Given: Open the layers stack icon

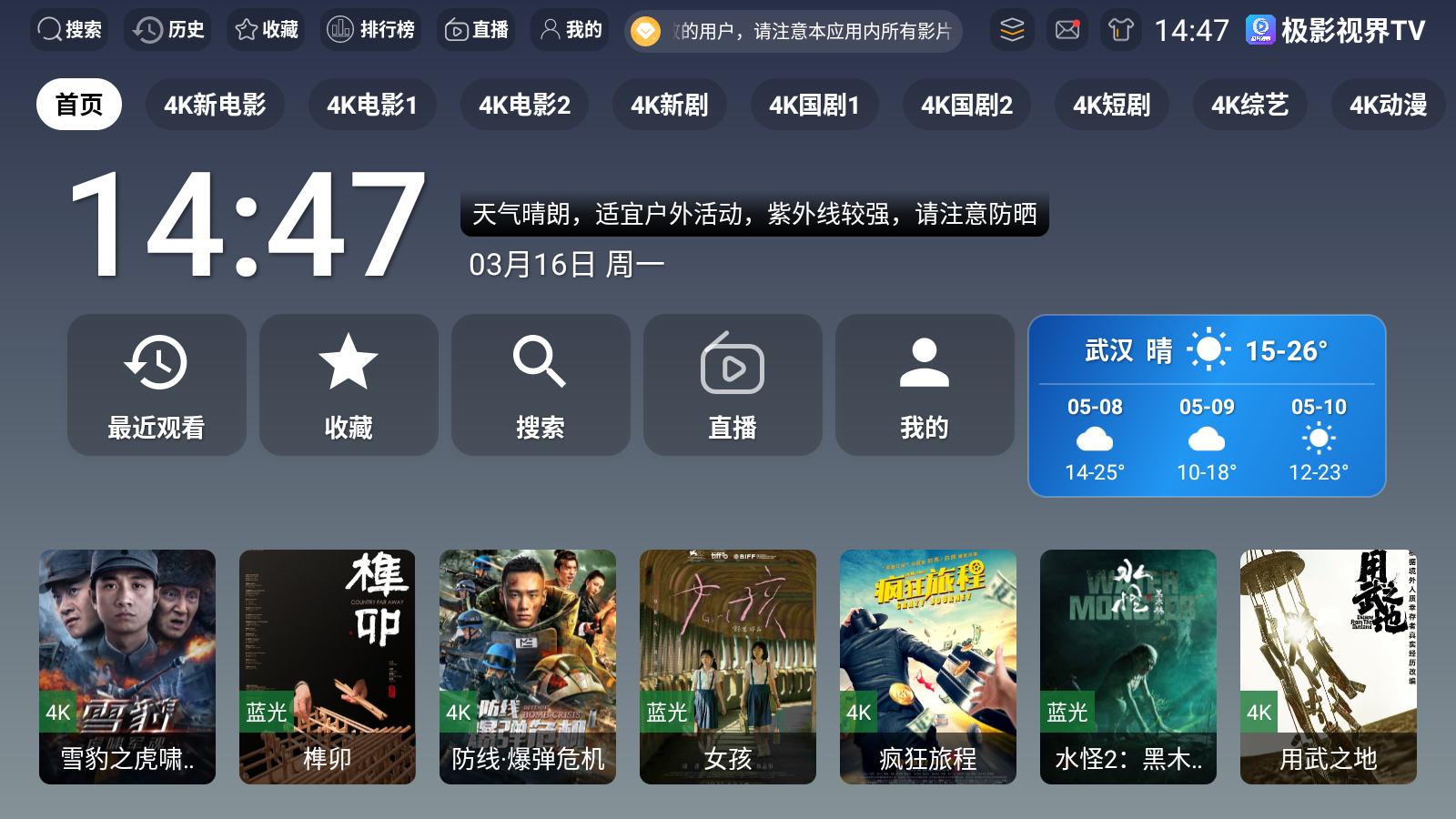Looking at the screenshot, I should coord(1012,30).
